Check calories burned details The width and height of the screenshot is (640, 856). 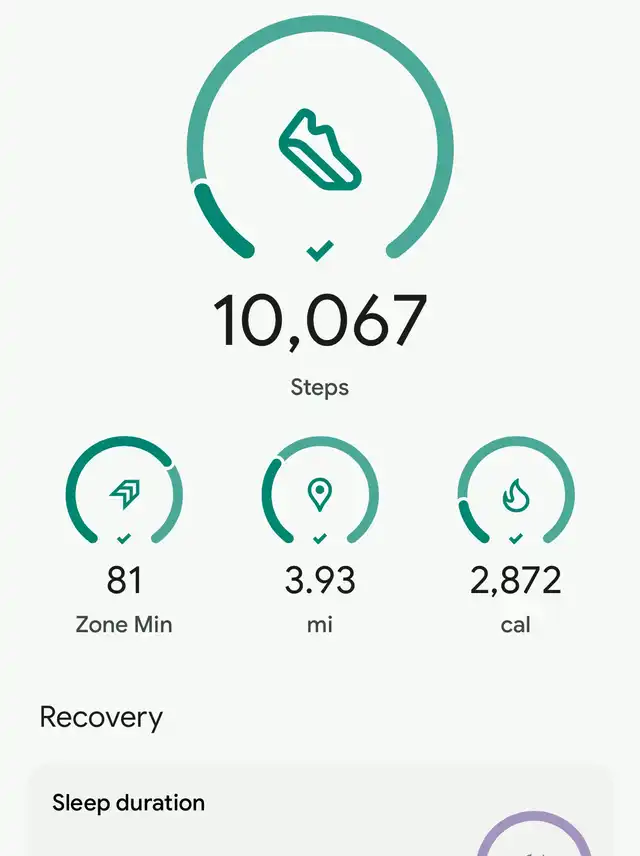[x=516, y=494]
